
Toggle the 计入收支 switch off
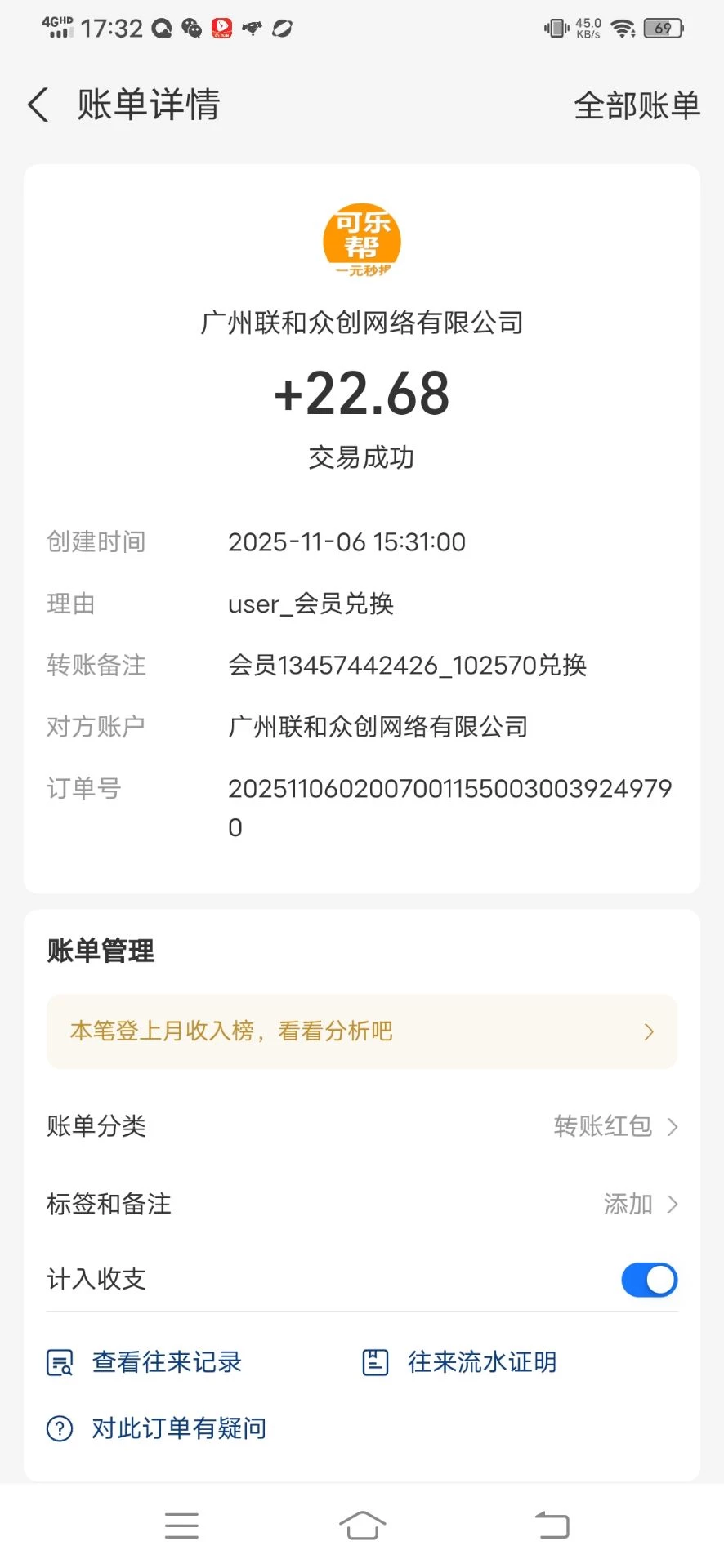(649, 1280)
